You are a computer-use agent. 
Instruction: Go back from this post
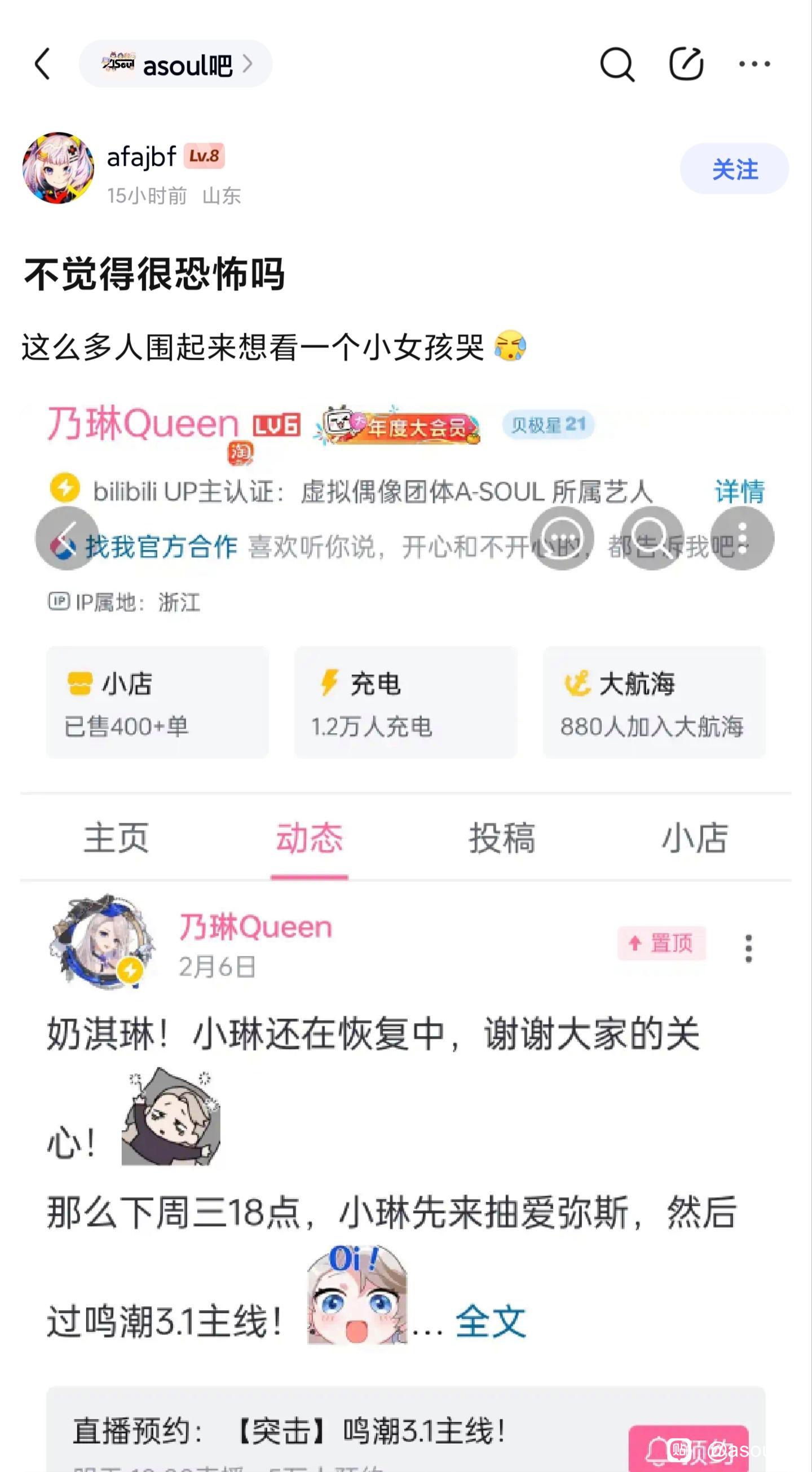[43, 63]
